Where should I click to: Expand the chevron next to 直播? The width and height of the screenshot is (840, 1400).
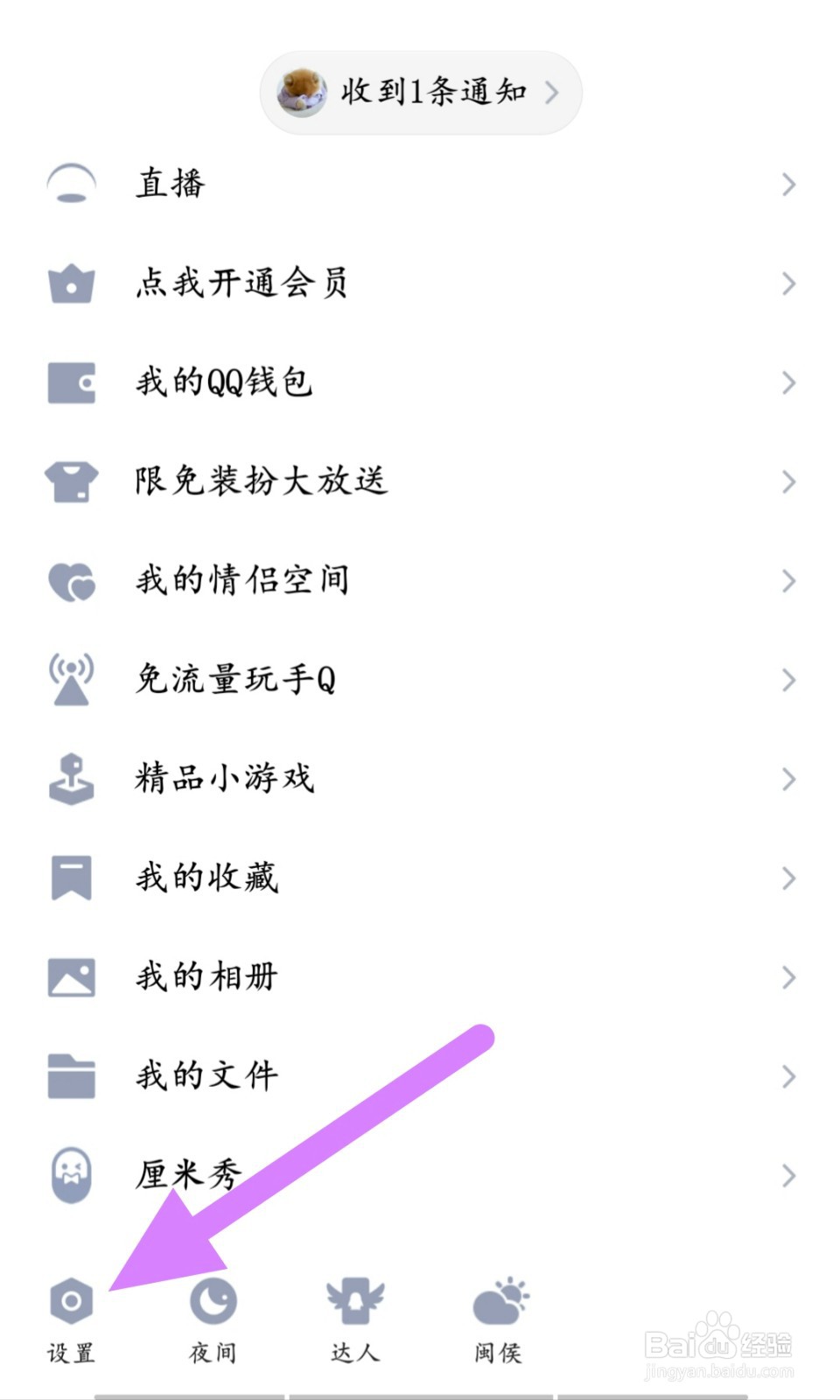(787, 185)
